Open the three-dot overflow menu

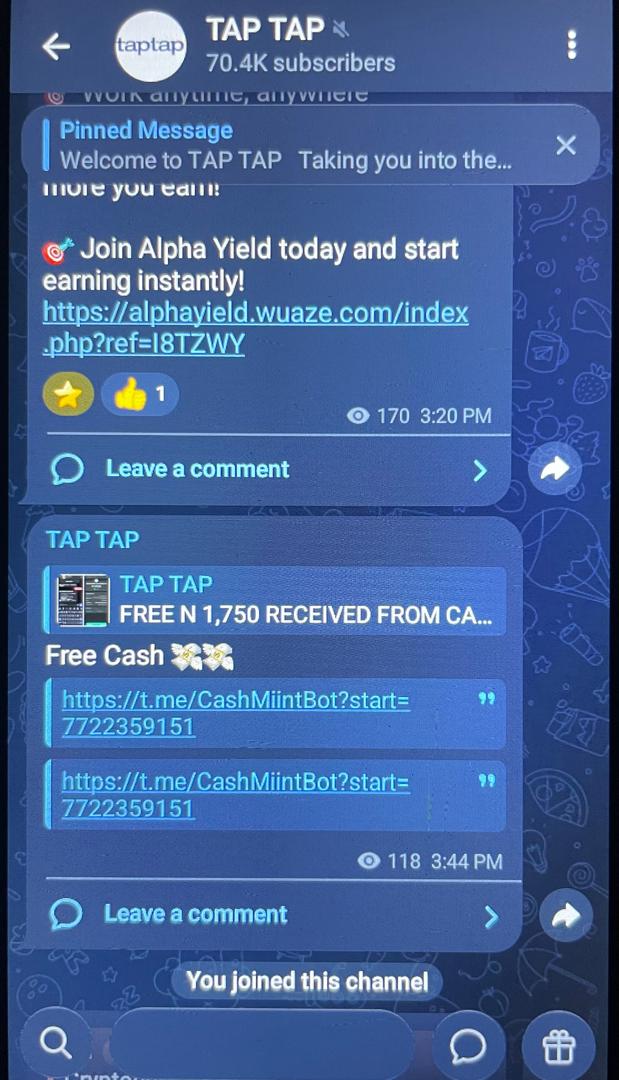[x=571, y=45]
